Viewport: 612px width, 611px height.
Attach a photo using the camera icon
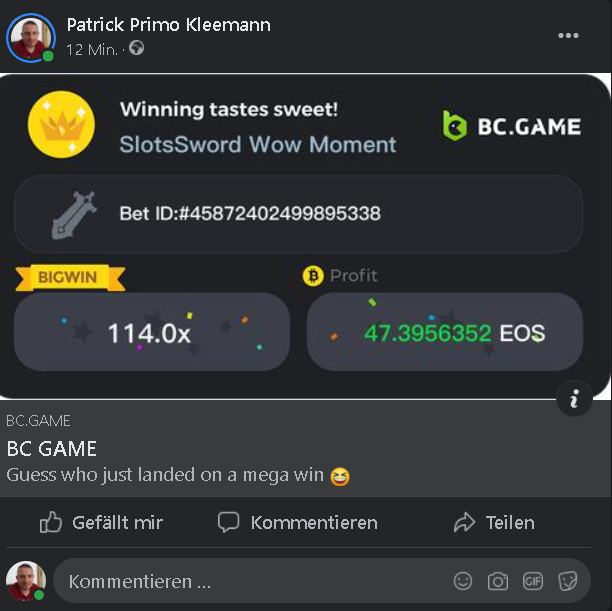[497, 581]
